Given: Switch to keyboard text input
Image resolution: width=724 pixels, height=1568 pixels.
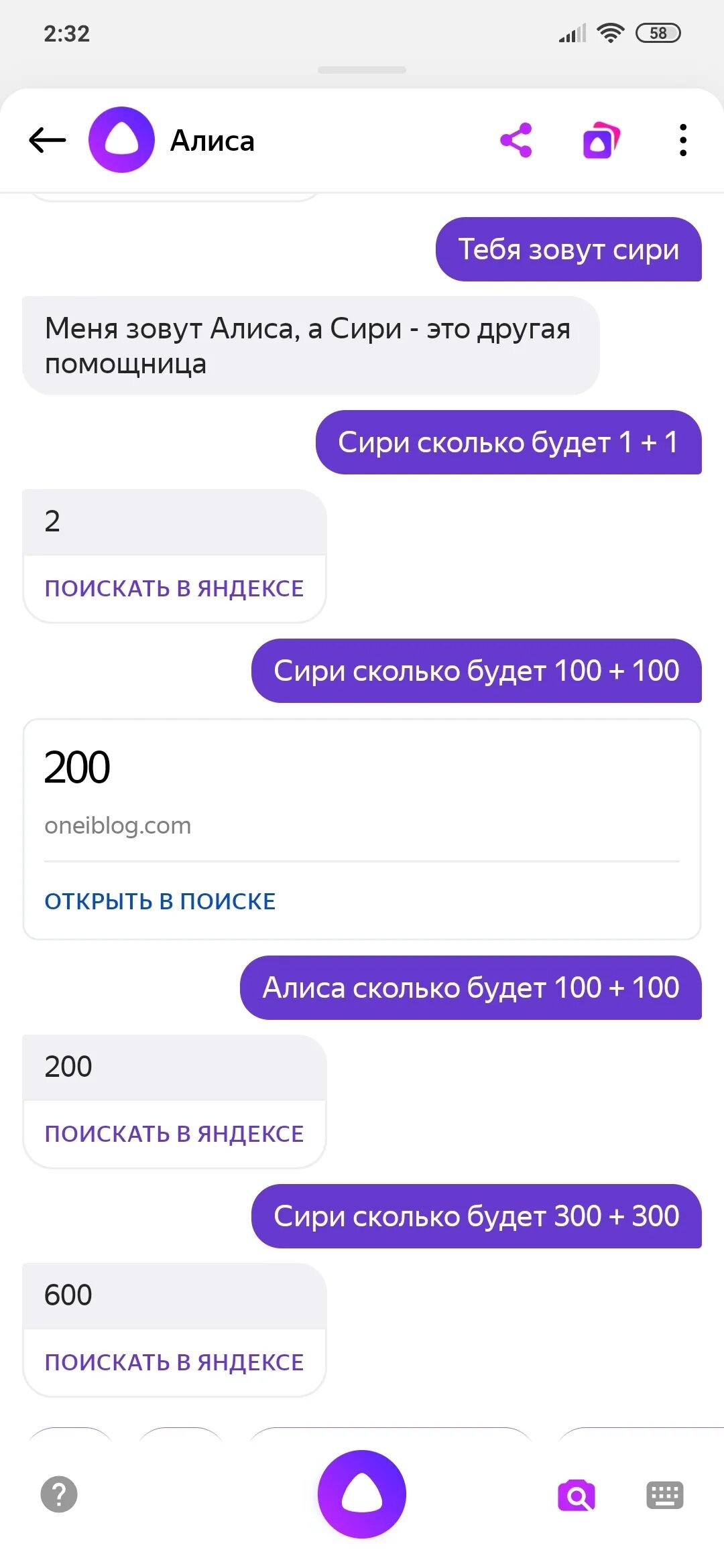Looking at the screenshot, I should pos(665,1495).
